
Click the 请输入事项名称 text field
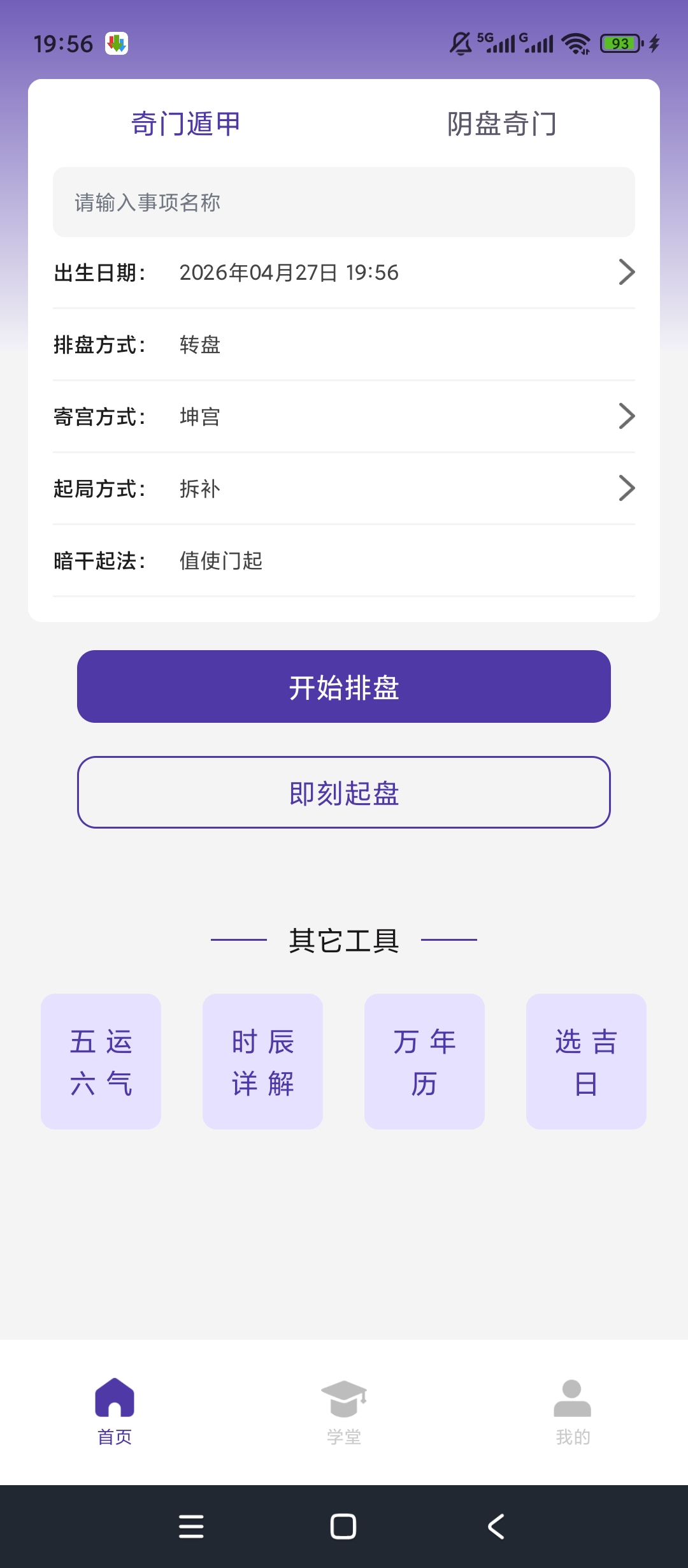coord(344,203)
